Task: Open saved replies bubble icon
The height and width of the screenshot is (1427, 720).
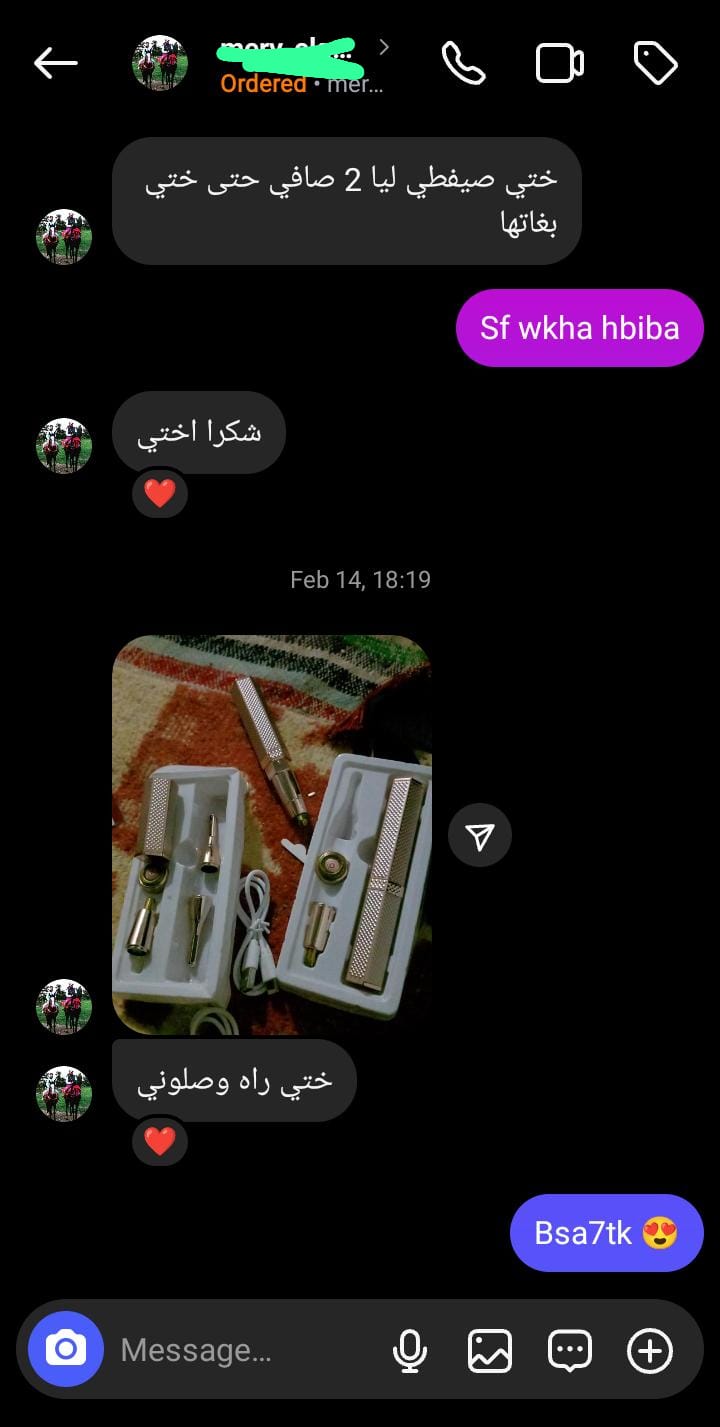Action: [570, 1351]
